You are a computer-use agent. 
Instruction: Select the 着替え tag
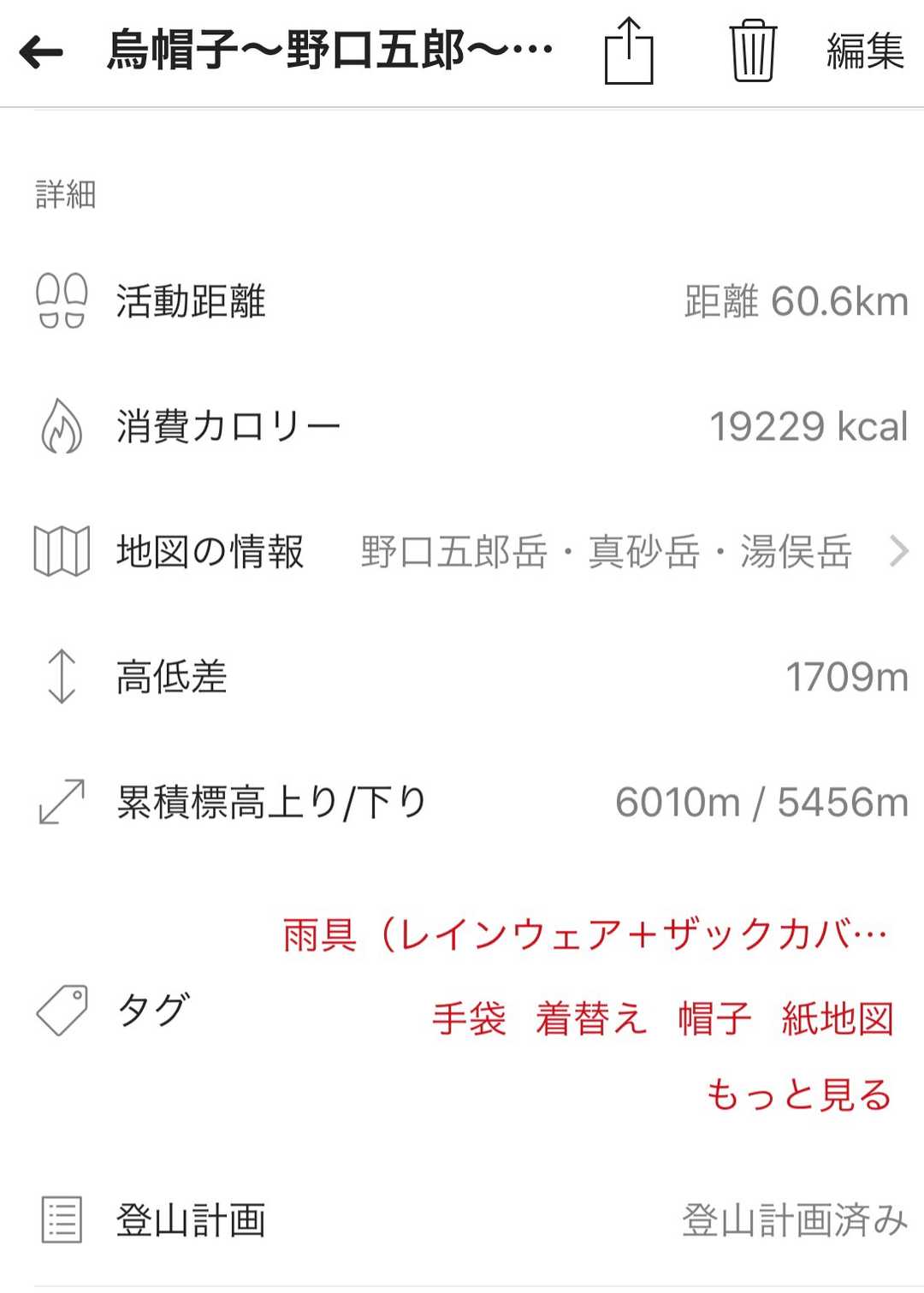[x=591, y=1019]
